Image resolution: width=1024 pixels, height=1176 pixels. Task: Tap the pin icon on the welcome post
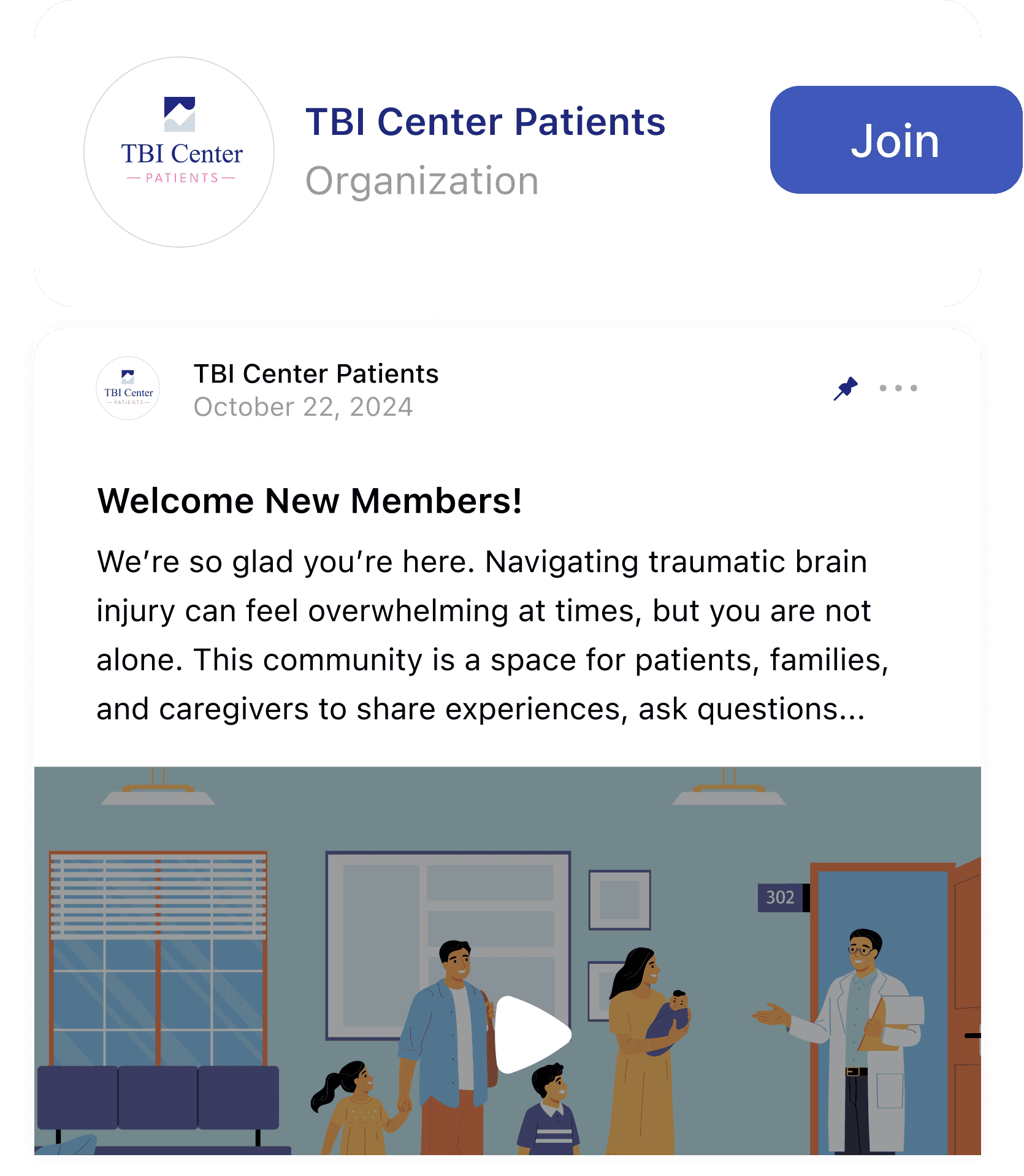pos(846,388)
